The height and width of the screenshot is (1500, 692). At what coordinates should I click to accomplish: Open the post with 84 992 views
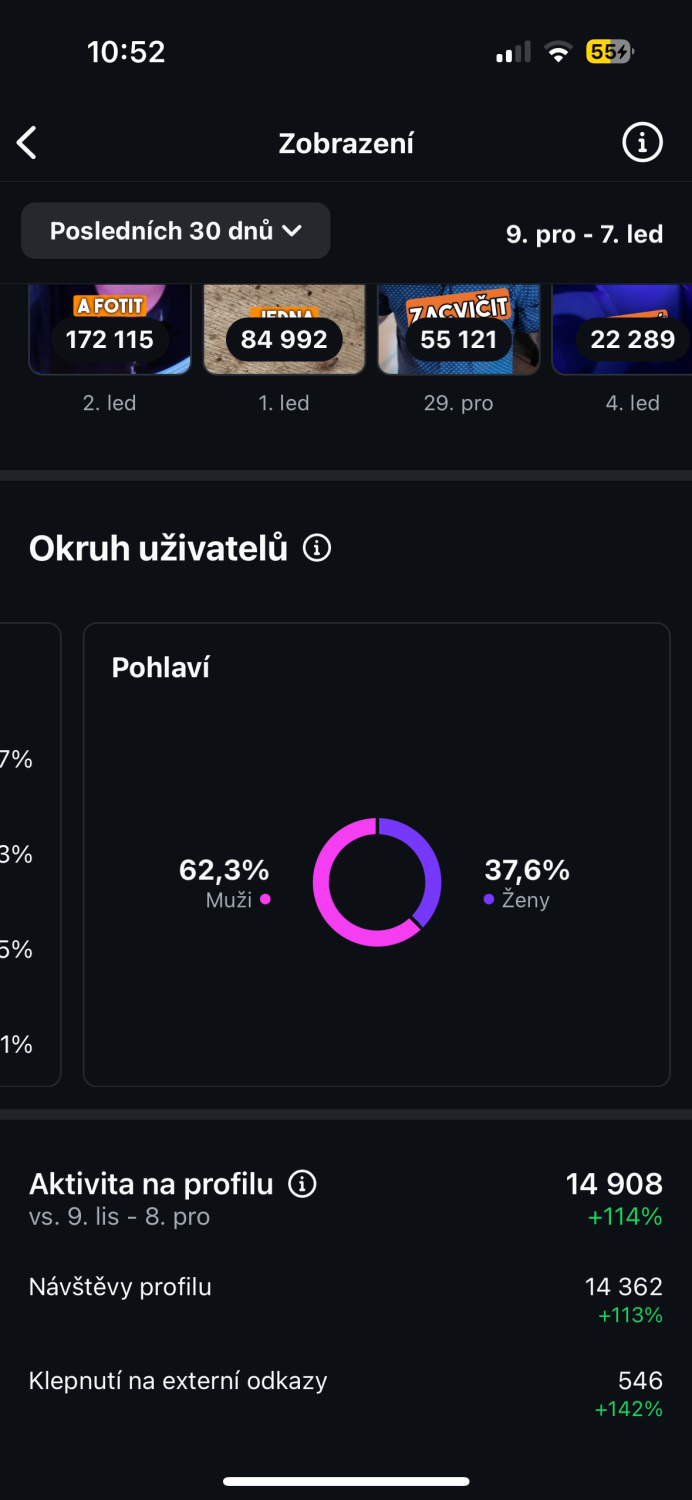(284, 330)
